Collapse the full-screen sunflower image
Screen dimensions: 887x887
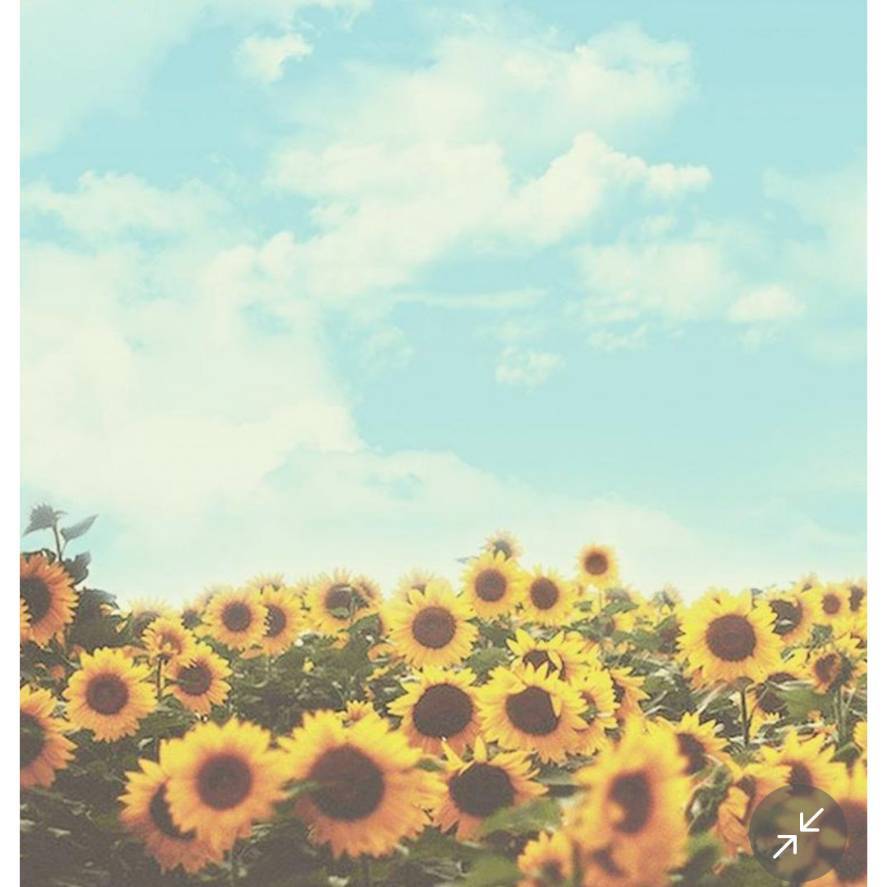[798, 833]
